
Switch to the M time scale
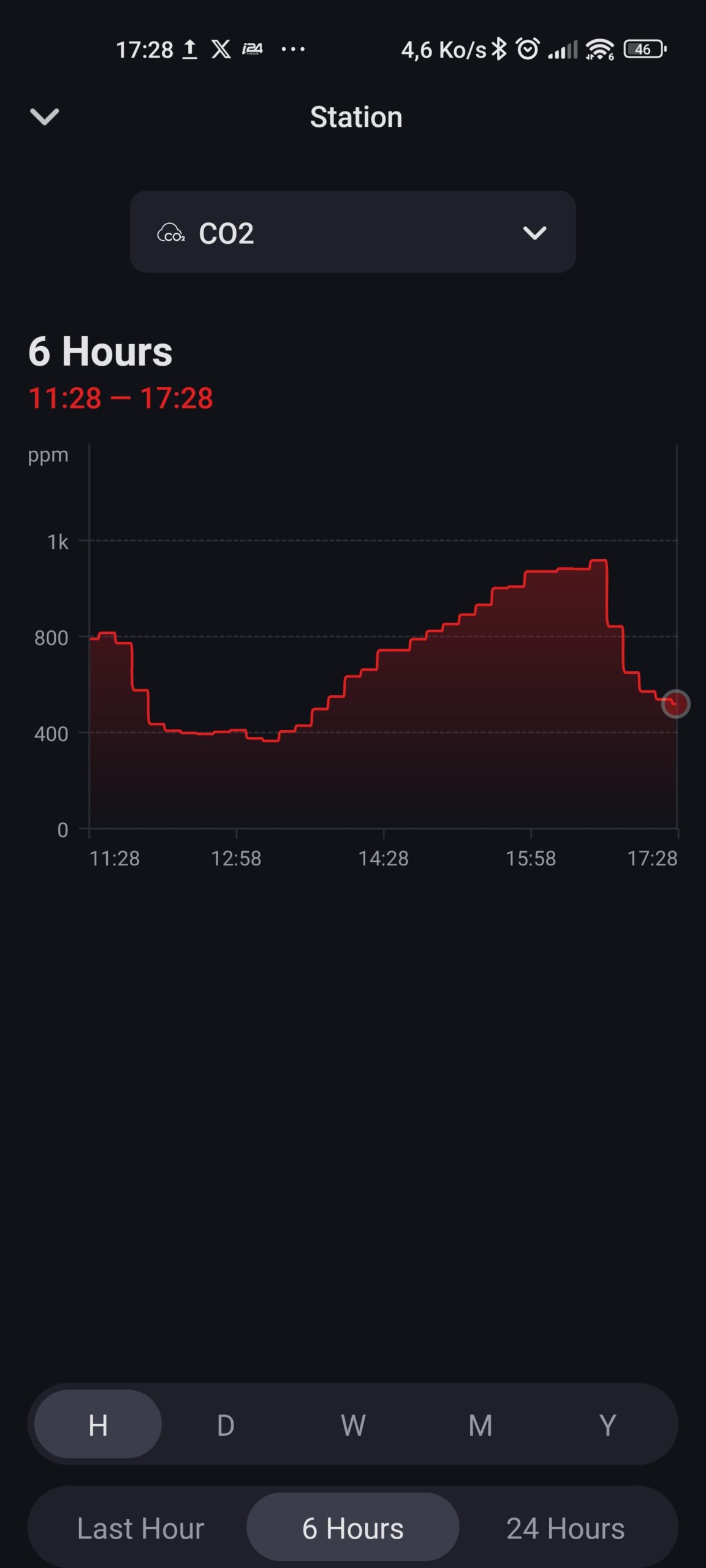(x=480, y=1425)
